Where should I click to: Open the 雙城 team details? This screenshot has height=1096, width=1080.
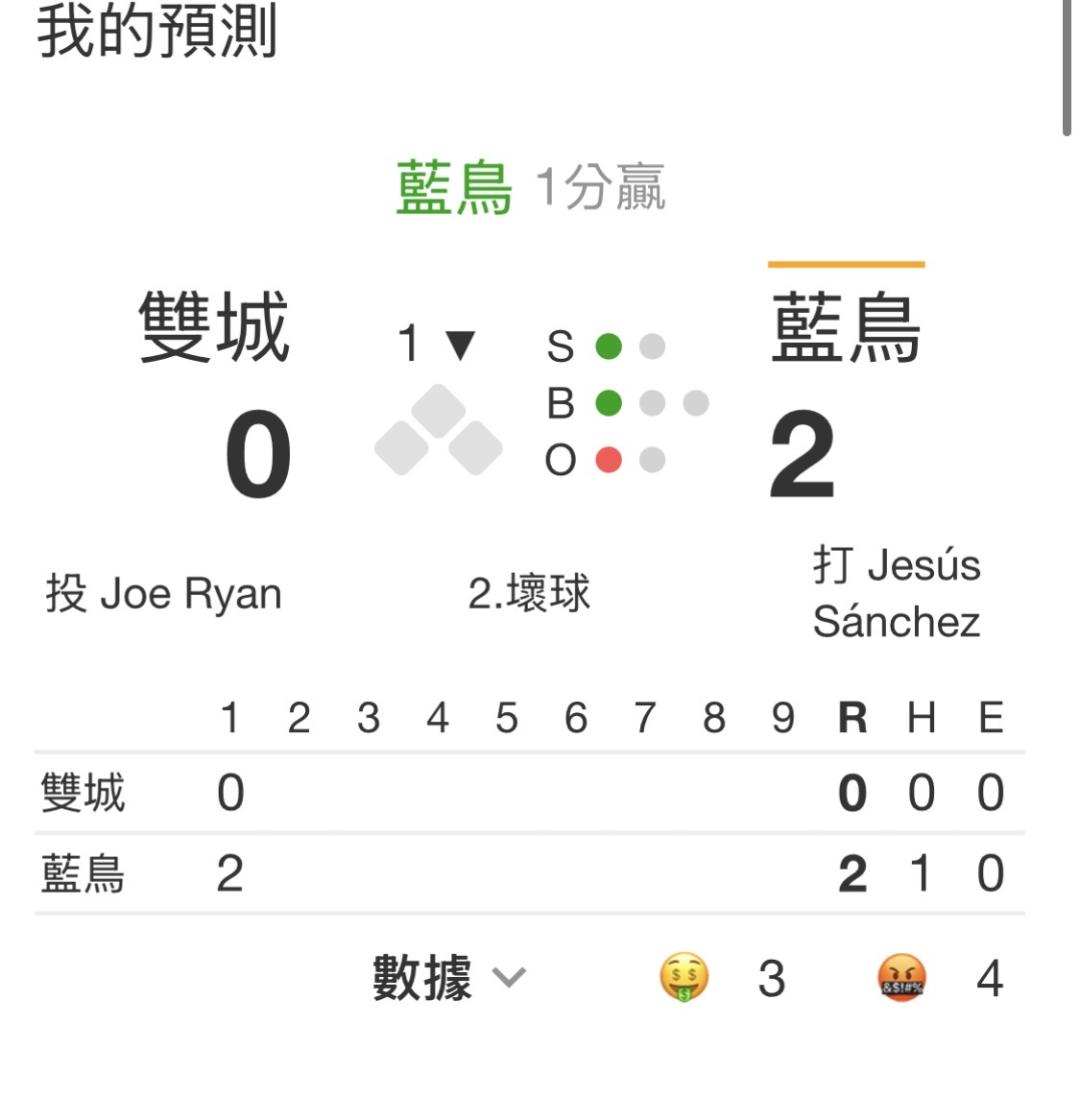point(214,329)
